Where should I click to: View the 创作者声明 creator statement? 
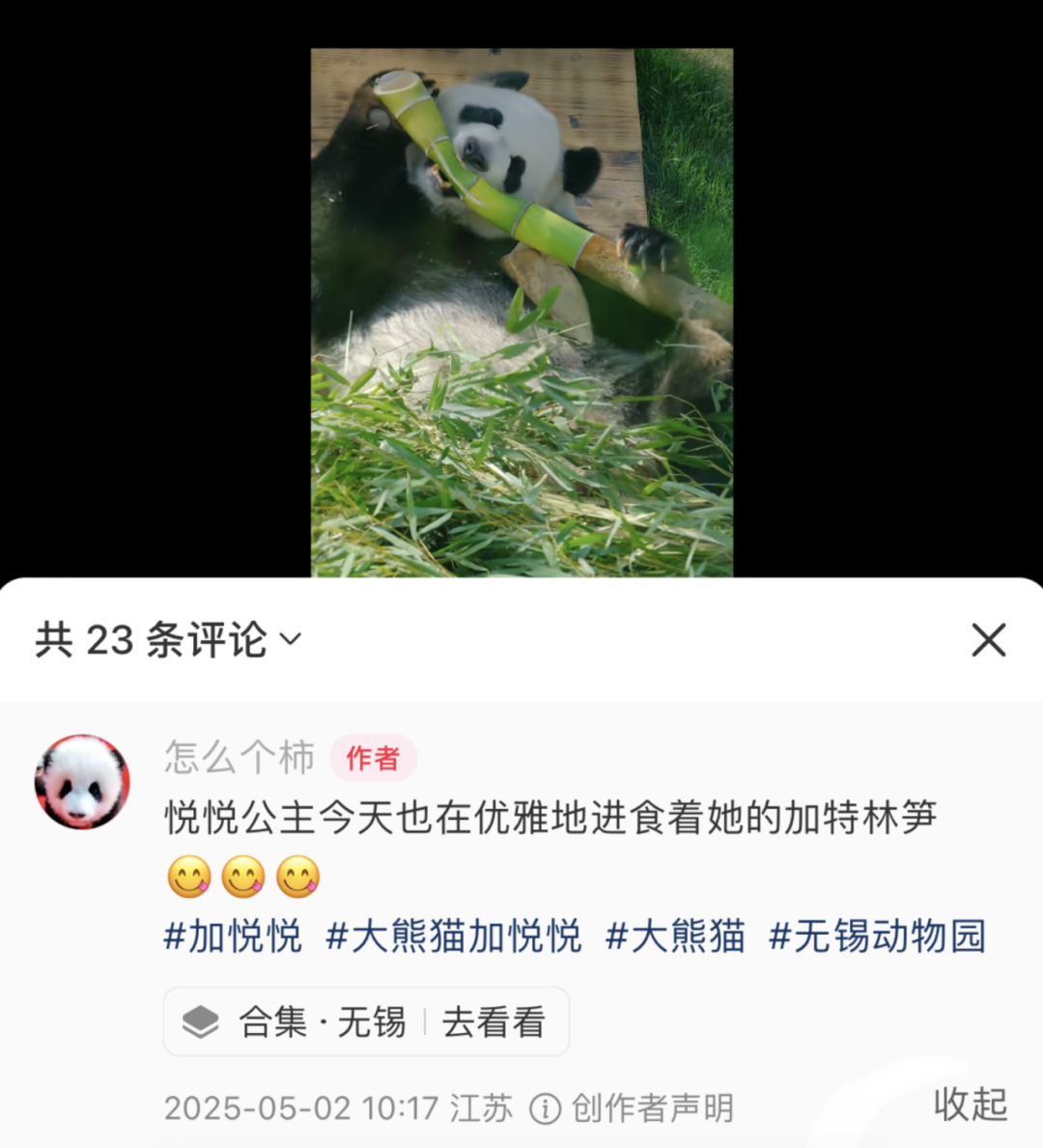click(633, 1107)
